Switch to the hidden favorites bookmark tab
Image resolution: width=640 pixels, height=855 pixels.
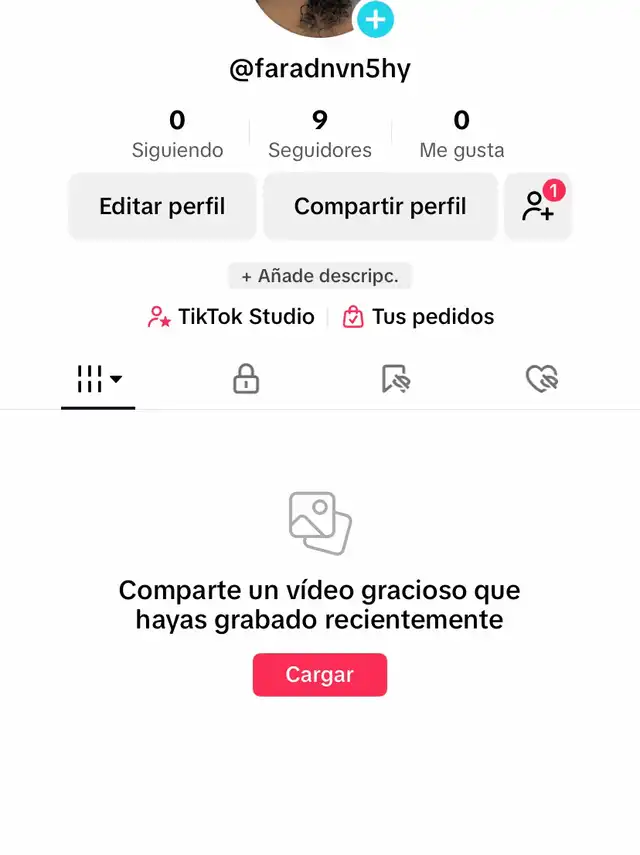click(x=396, y=379)
